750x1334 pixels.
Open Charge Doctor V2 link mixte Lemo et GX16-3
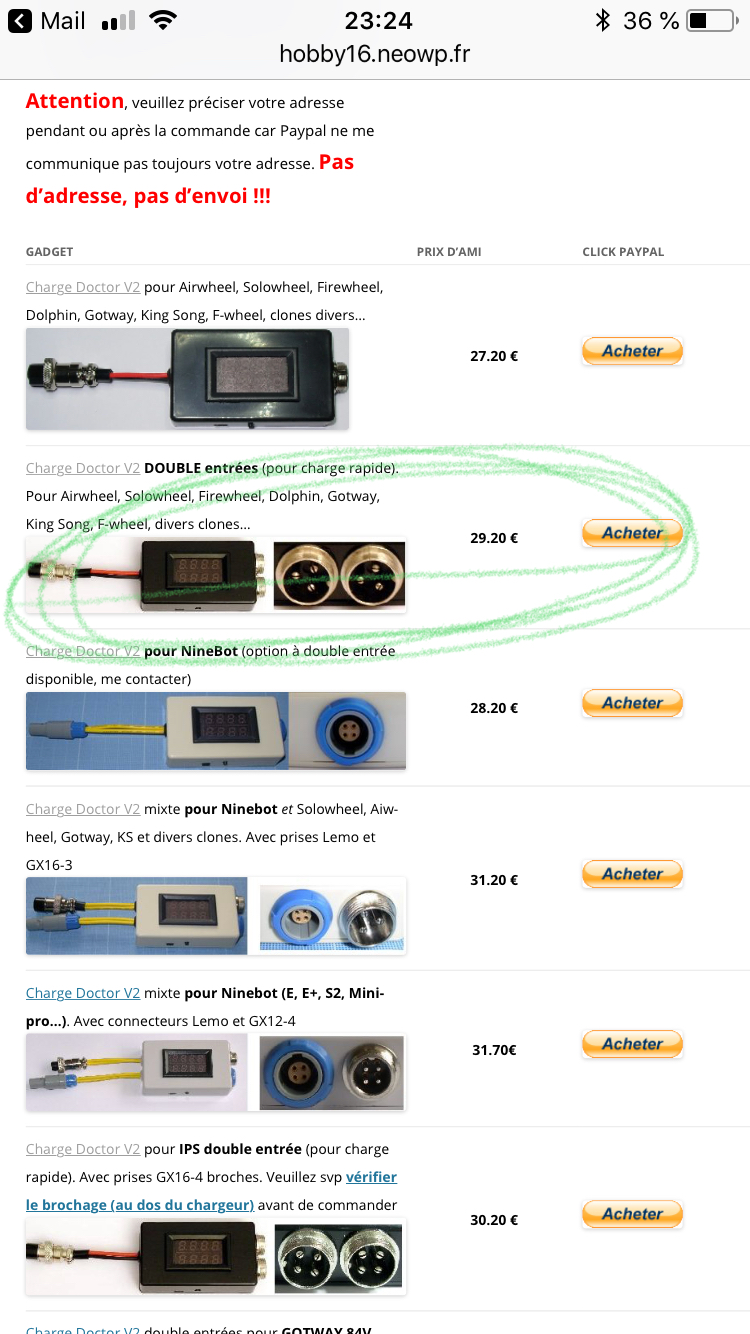coord(83,809)
